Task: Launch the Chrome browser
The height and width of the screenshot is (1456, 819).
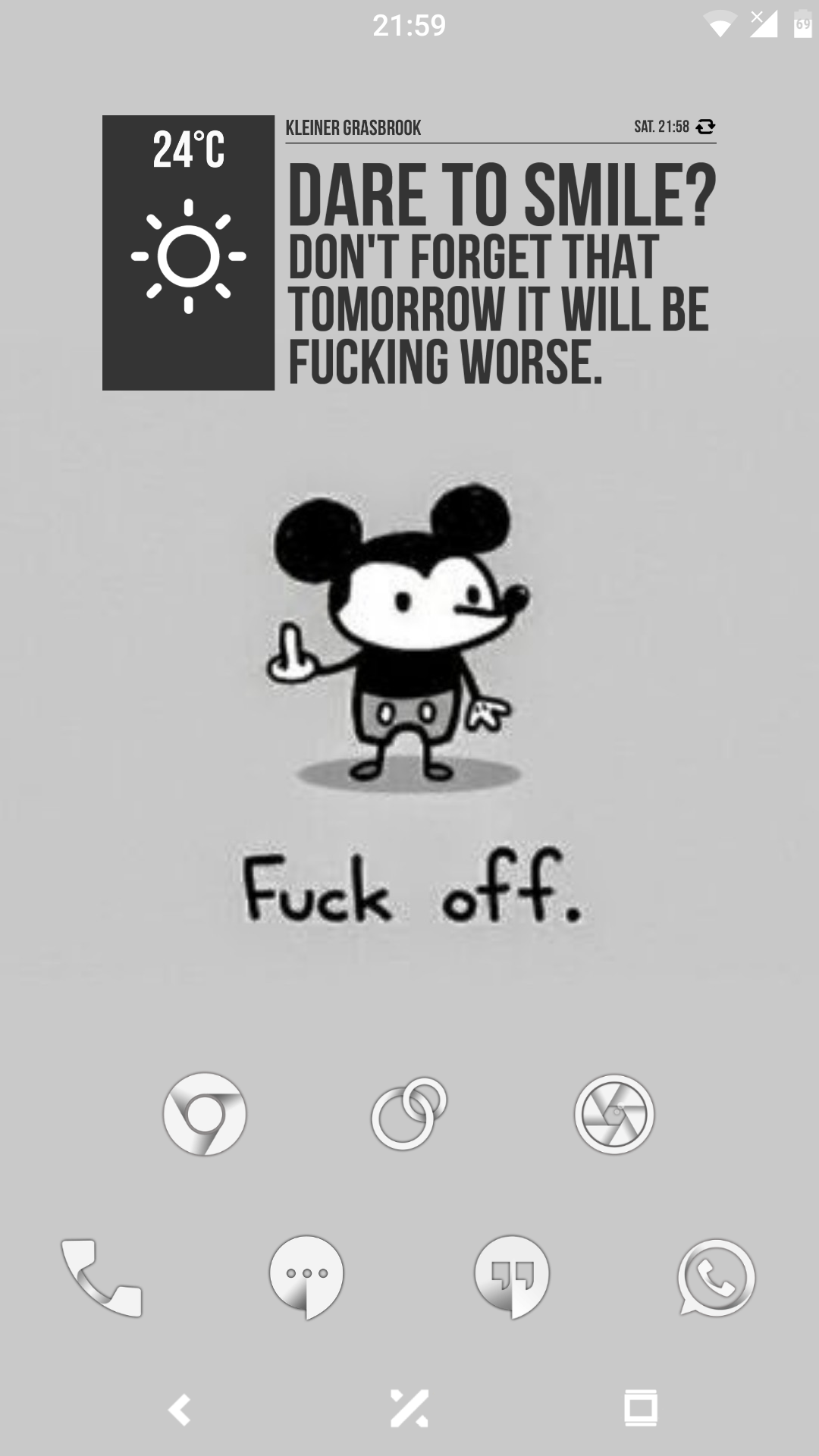Action: 205,1113
